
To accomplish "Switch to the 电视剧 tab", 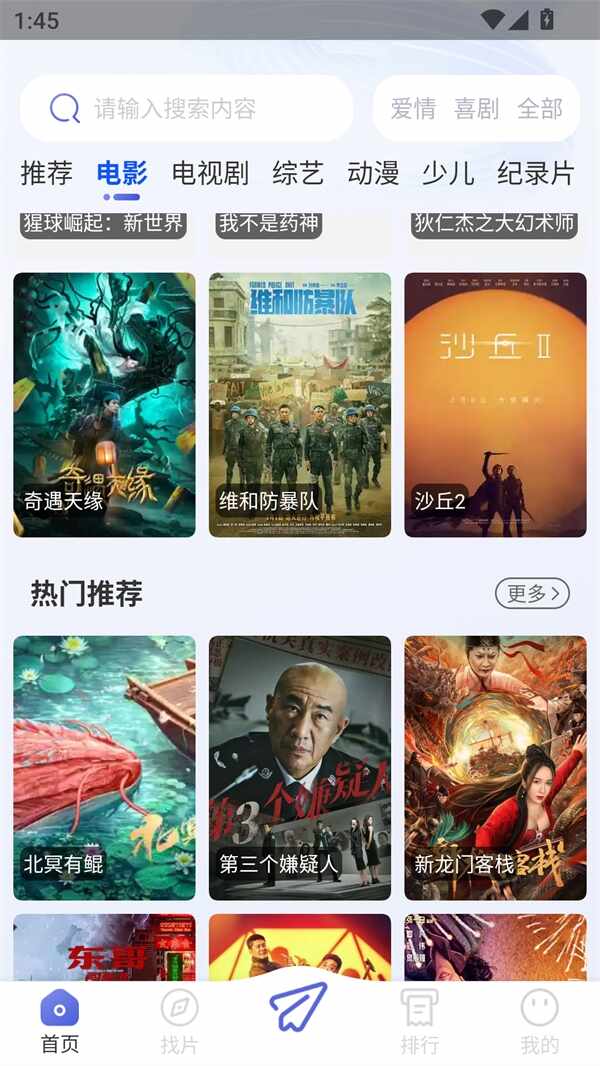I will coord(210,173).
